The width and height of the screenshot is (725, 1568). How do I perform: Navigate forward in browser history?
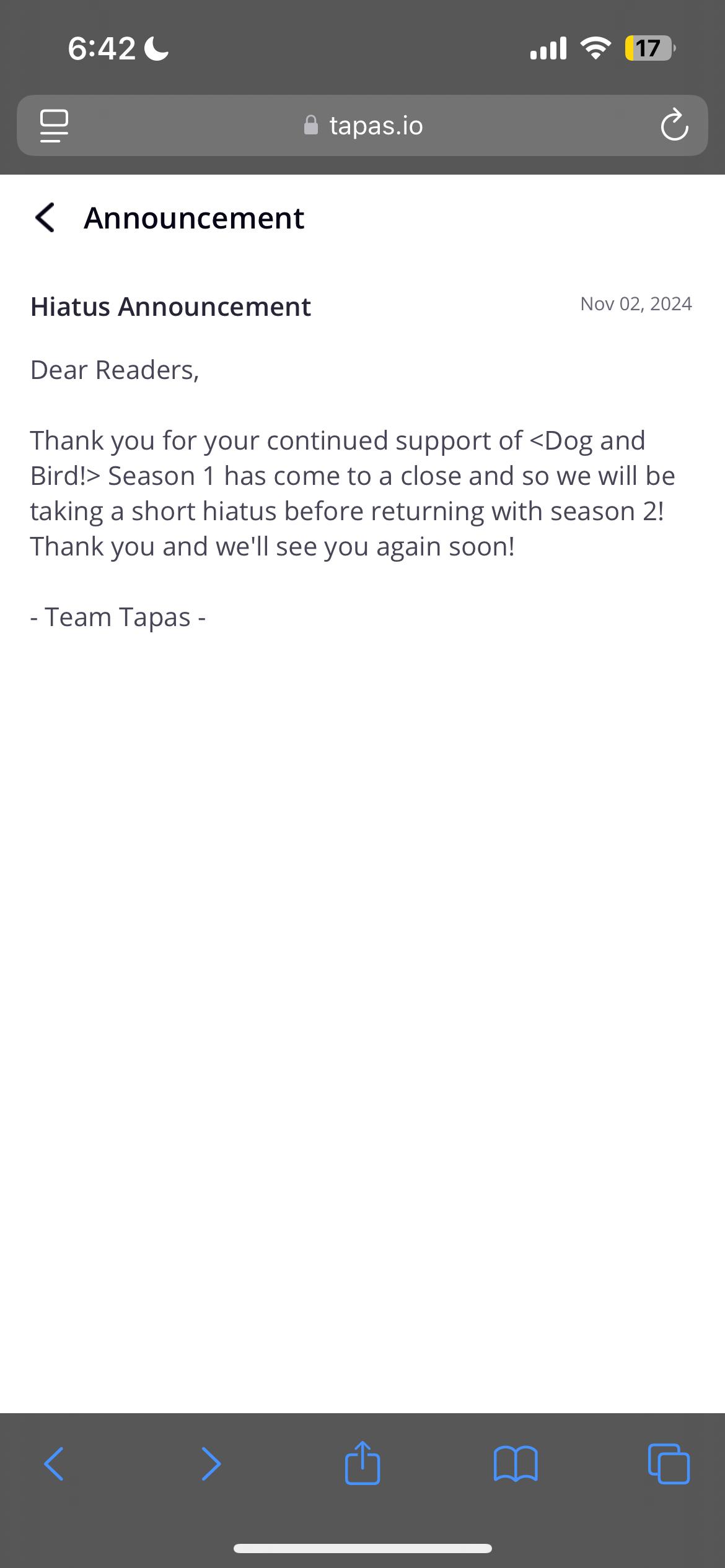tap(211, 1464)
